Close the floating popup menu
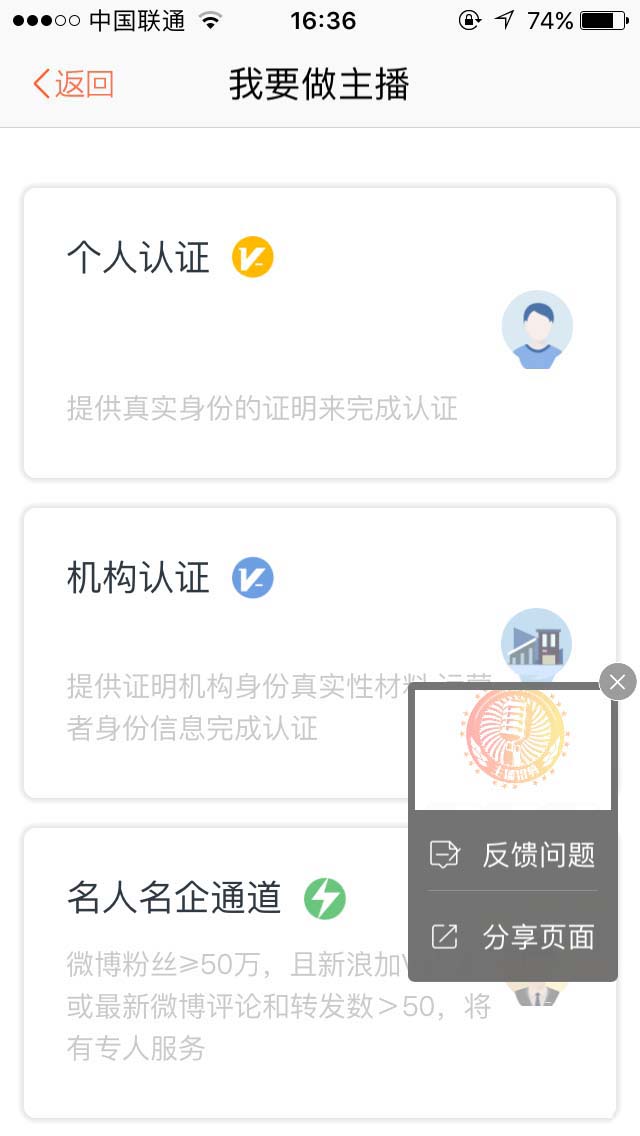 [617, 682]
